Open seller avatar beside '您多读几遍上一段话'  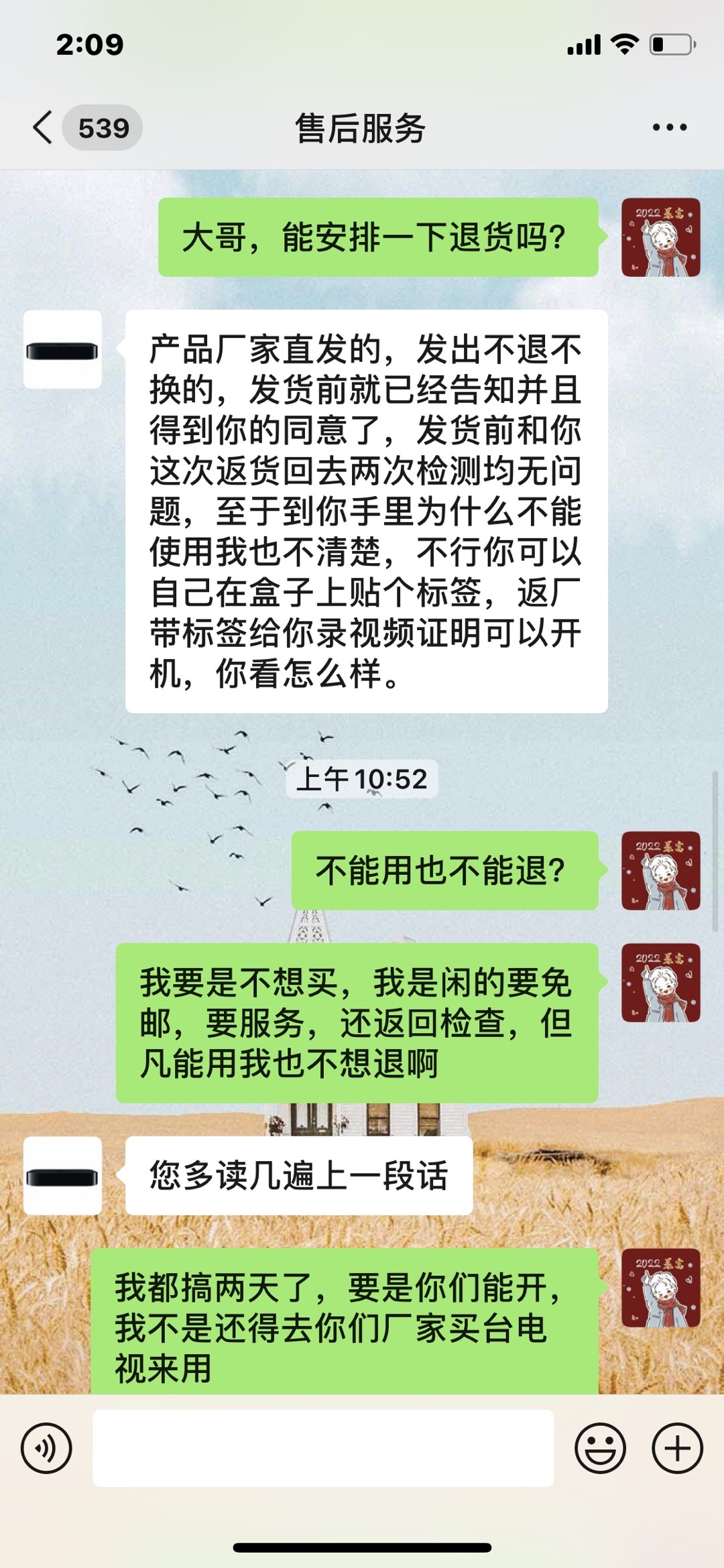(62, 1176)
